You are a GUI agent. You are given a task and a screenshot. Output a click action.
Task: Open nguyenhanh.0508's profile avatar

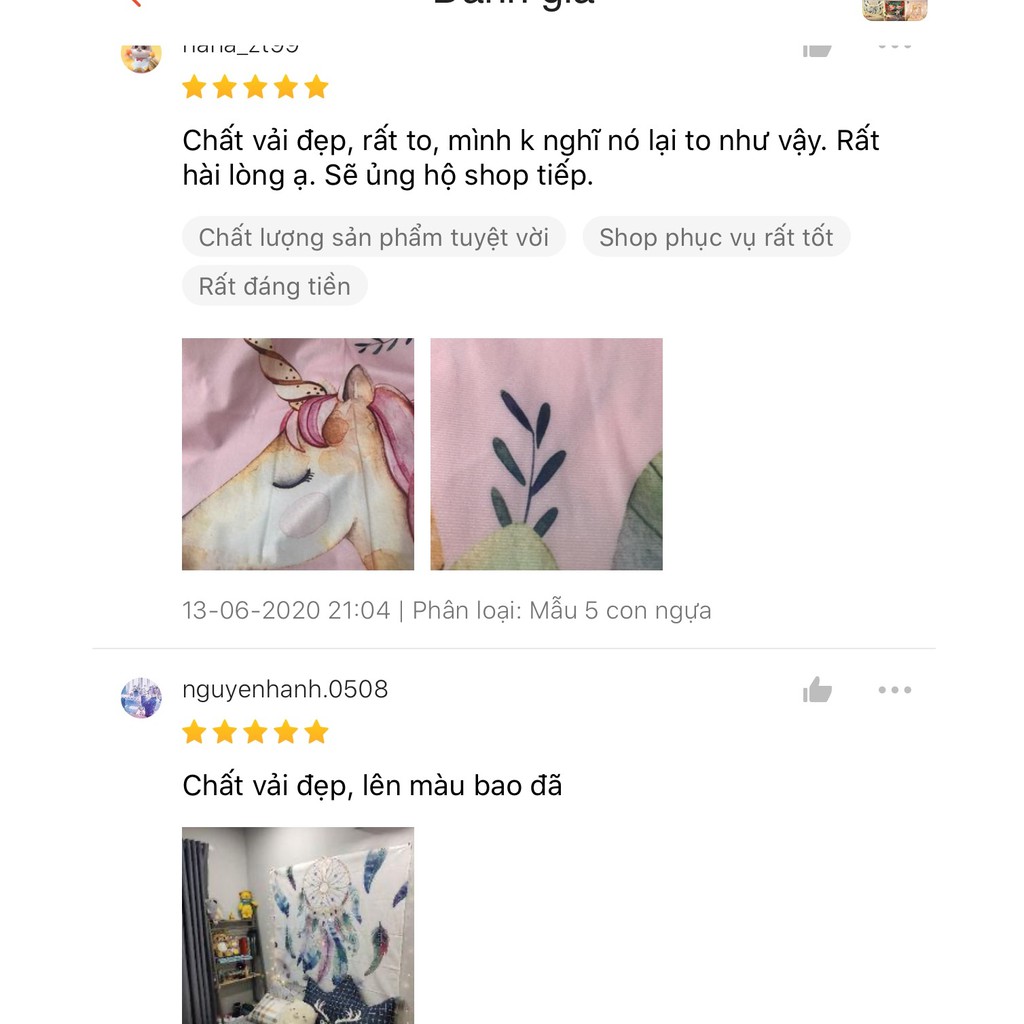(x=141, y=698)
